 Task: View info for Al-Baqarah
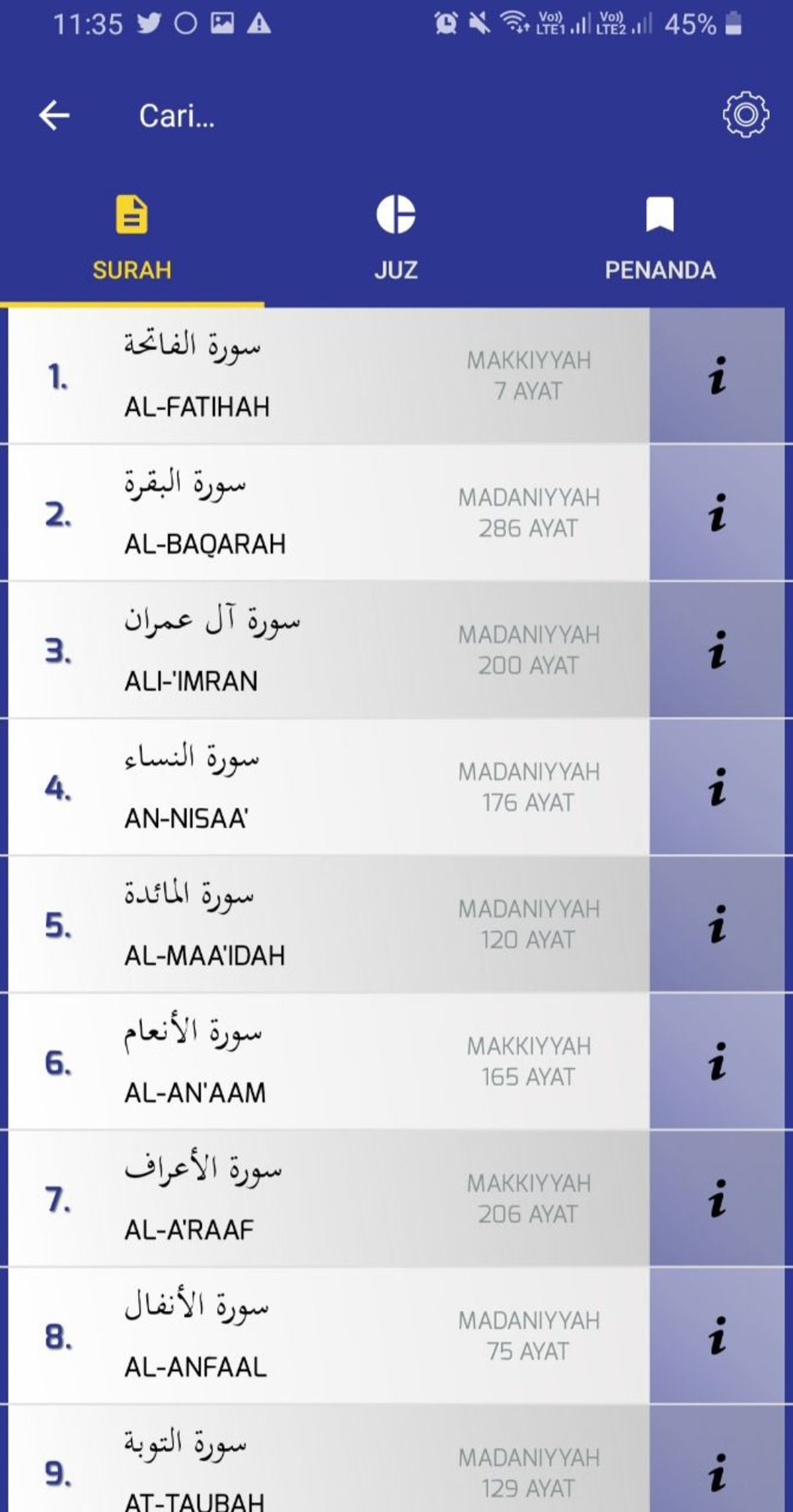click(x=718, y=513)
